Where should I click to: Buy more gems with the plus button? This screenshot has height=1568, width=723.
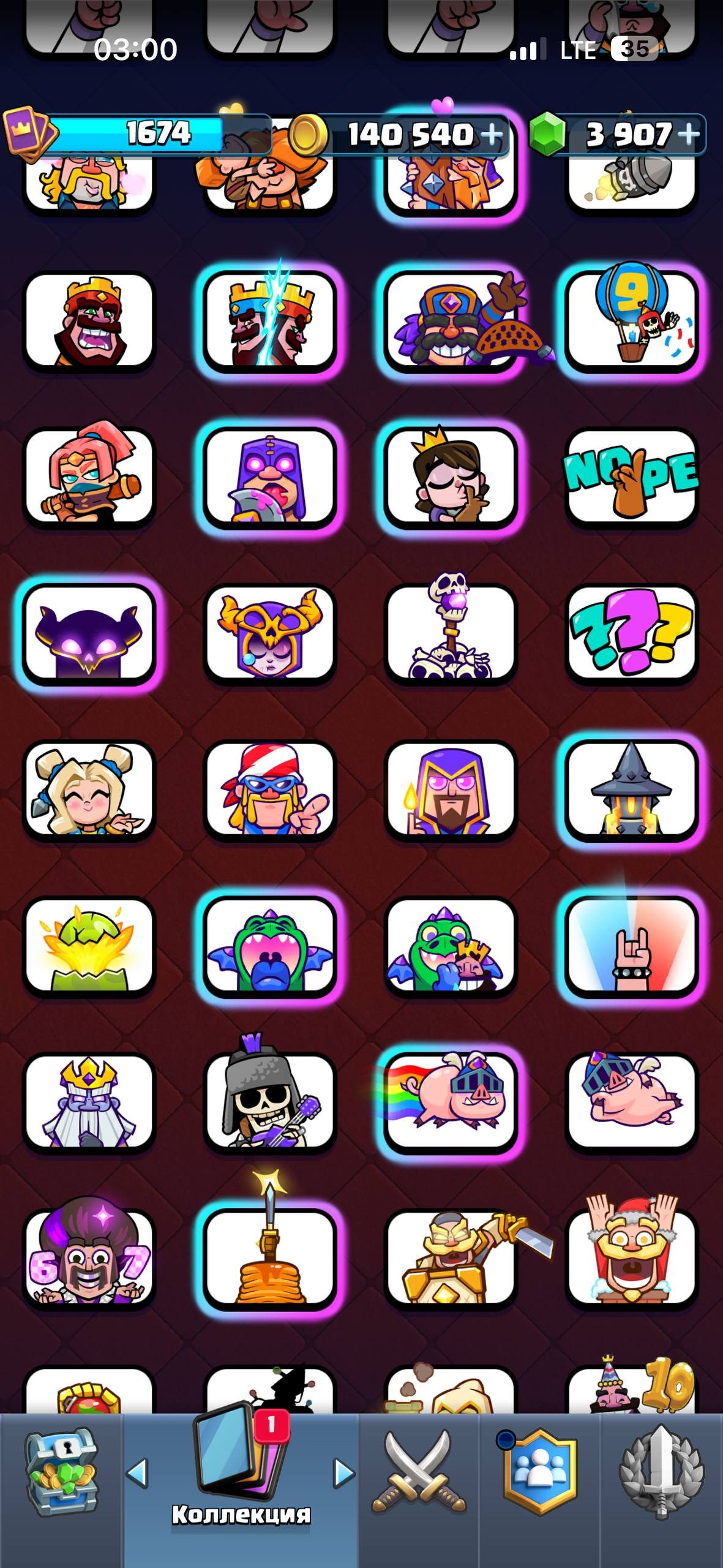pos(689,134)
